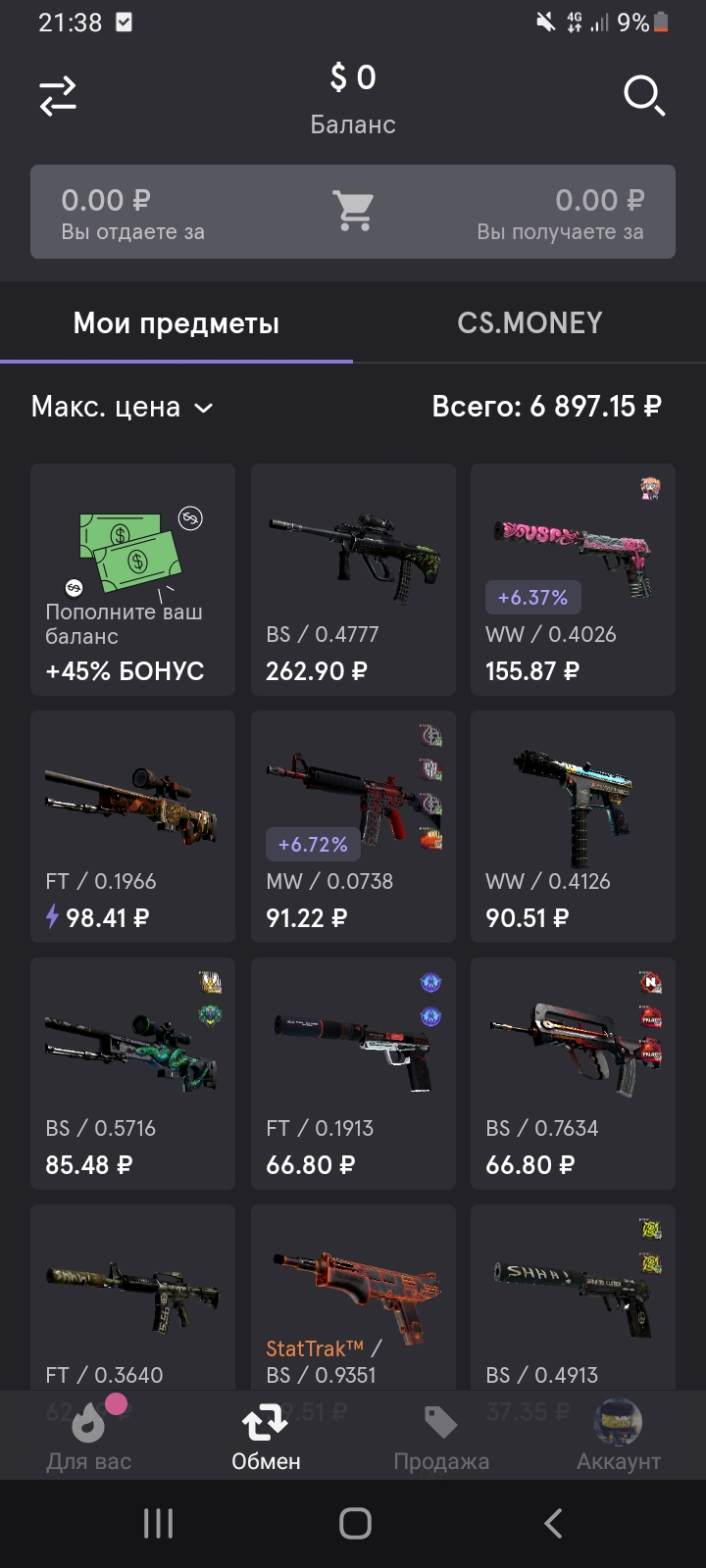Viewport: 706px width, 1568px height.
Task: Tap the swap arrows icon at top left
Action: tap(58, 96)
